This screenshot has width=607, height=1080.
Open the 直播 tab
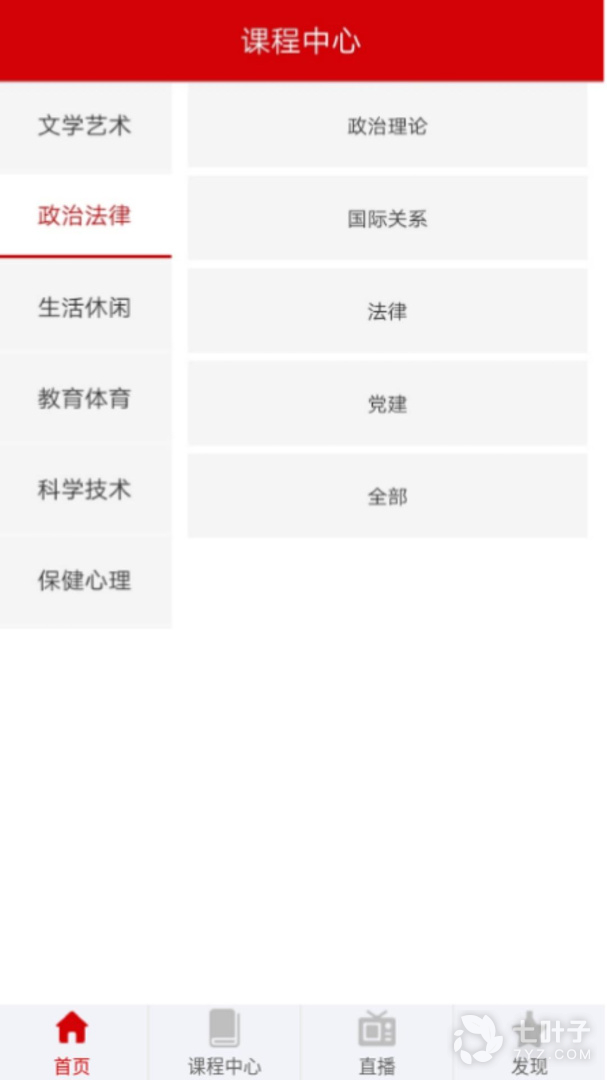click(x=377, y=1043)
